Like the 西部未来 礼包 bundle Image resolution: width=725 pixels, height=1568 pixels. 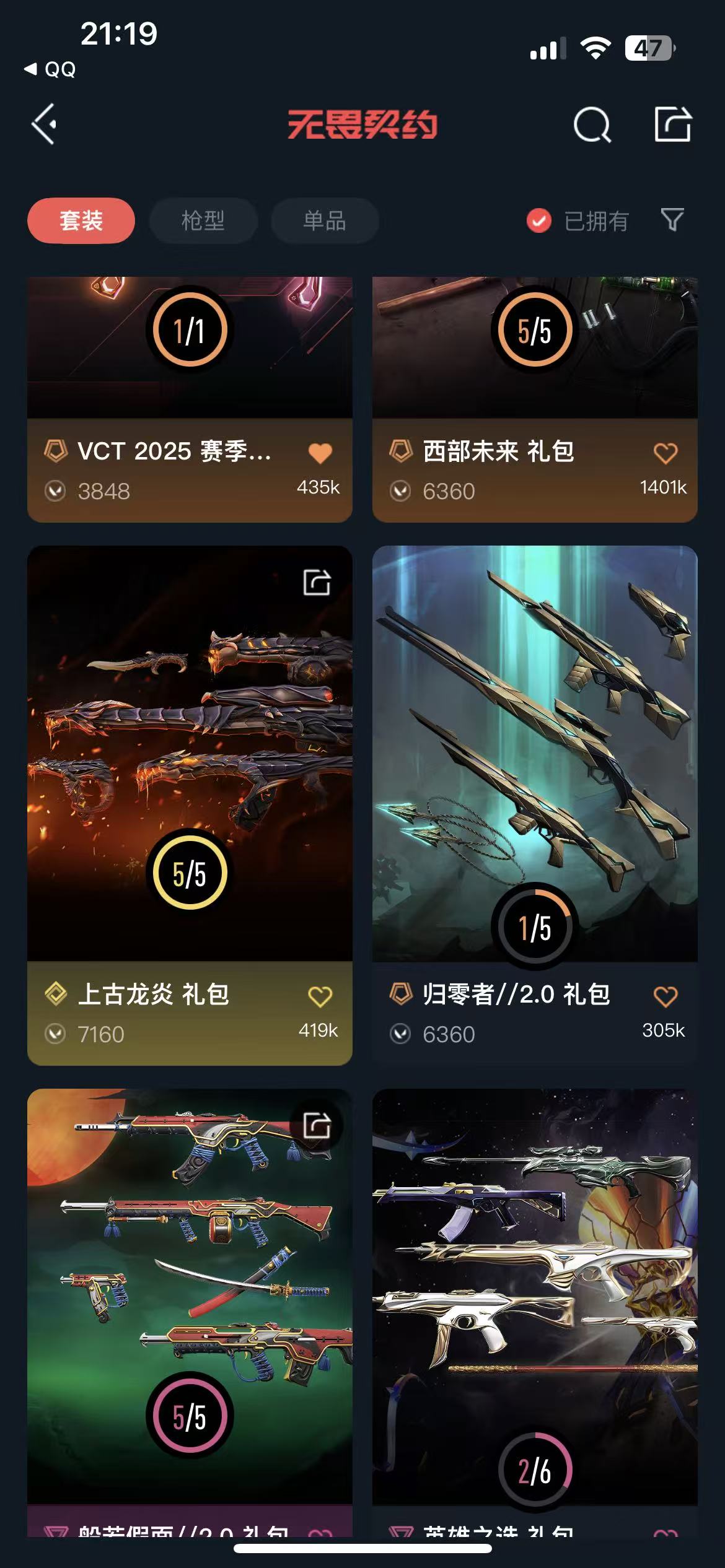coord(666,453)
